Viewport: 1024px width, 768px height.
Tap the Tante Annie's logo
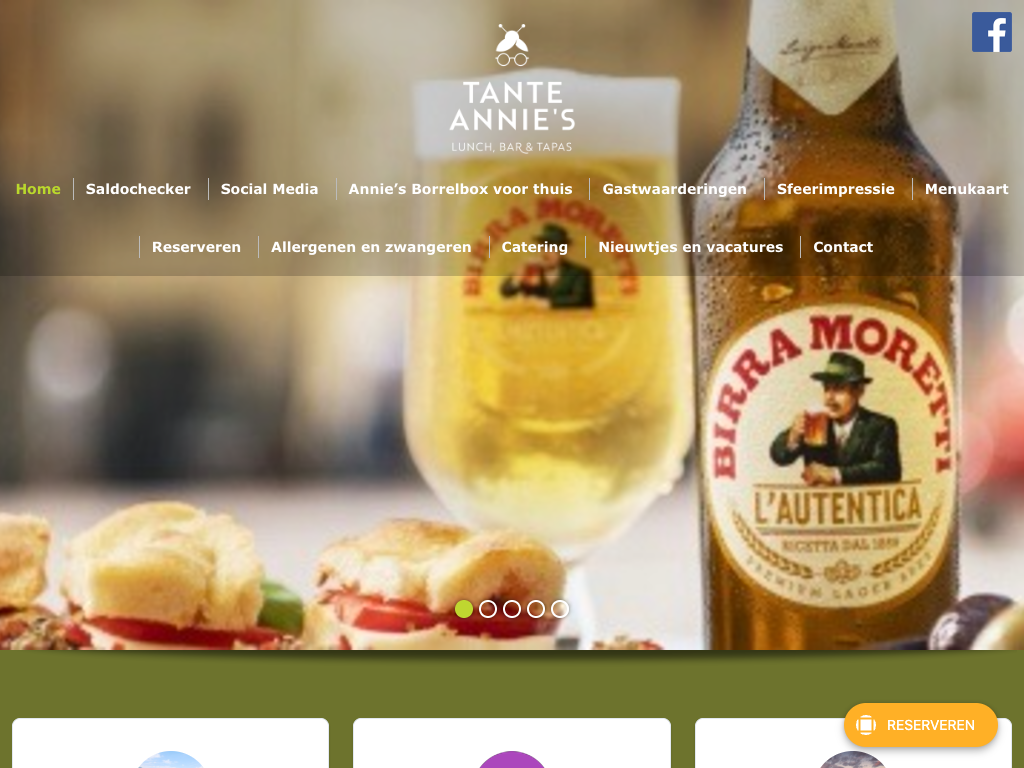click(512, 90)
